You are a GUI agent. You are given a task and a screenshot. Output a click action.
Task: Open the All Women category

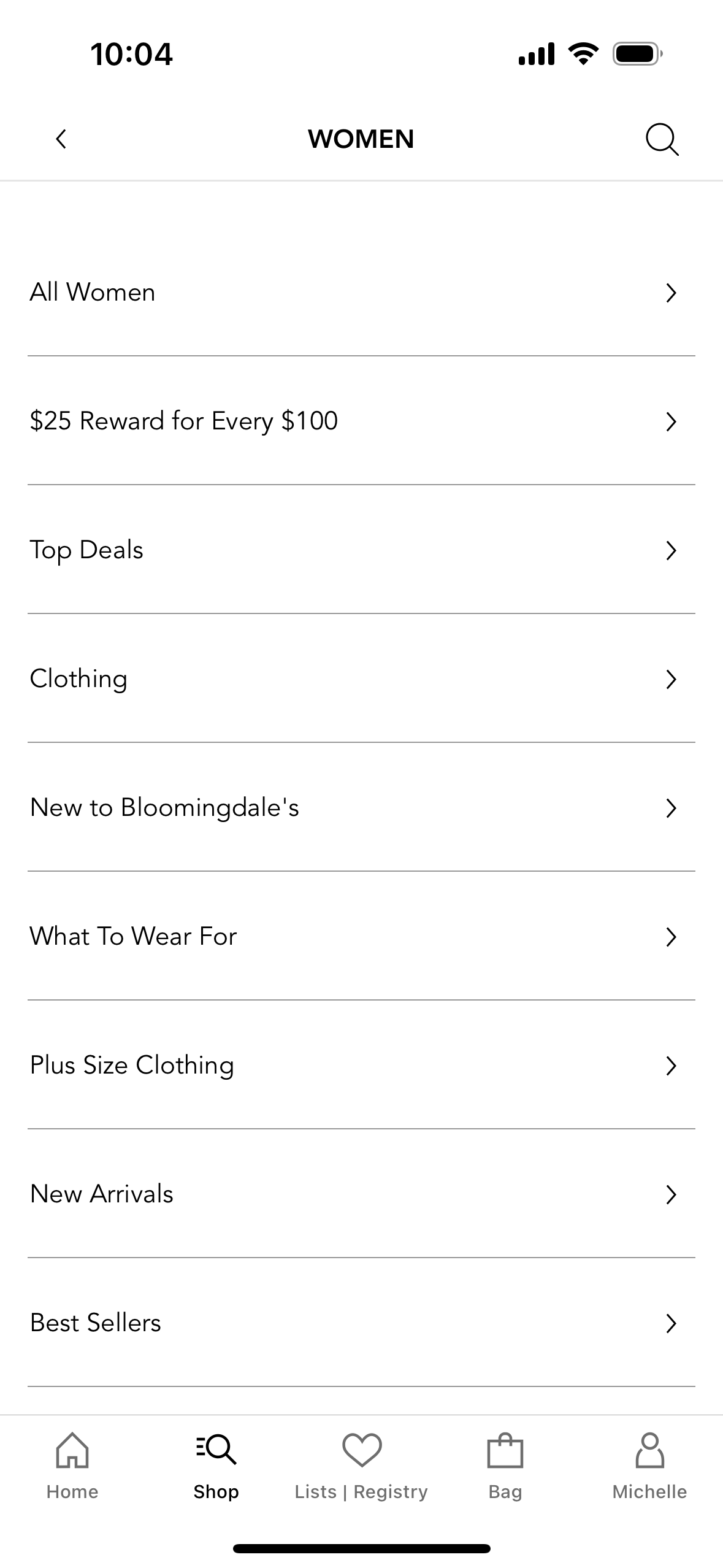click(x=361, y=293)
